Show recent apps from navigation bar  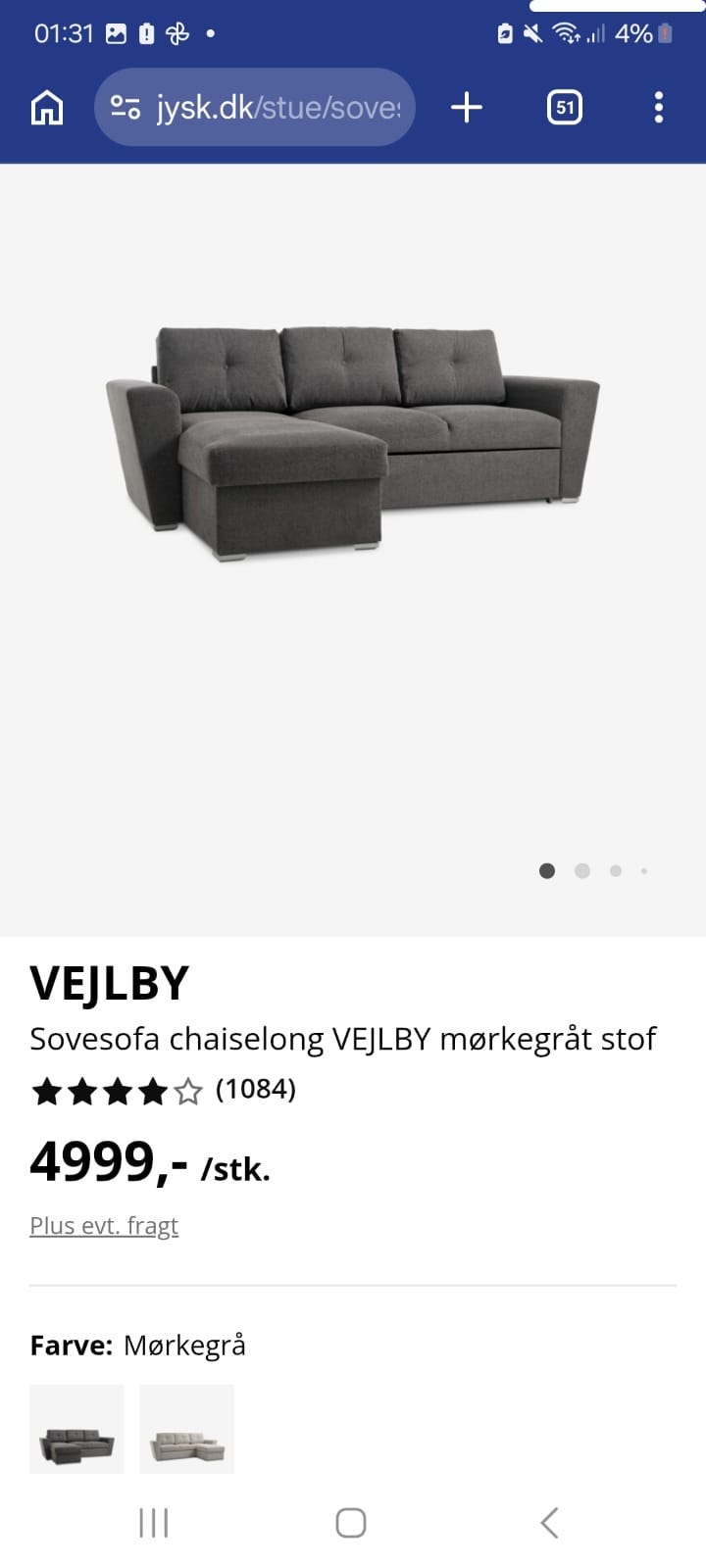tap(154, 1523)
